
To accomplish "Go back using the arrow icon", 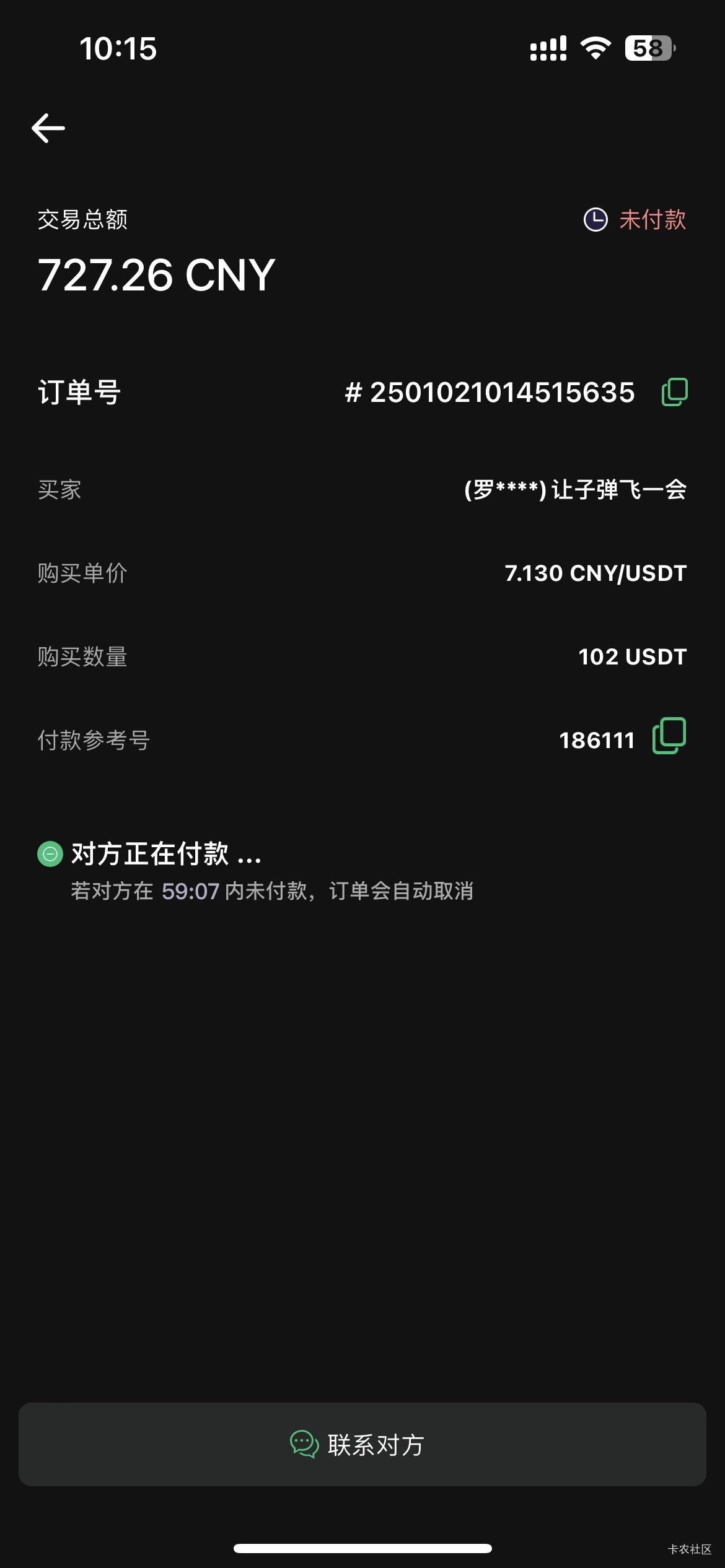I will coord(48,128).
